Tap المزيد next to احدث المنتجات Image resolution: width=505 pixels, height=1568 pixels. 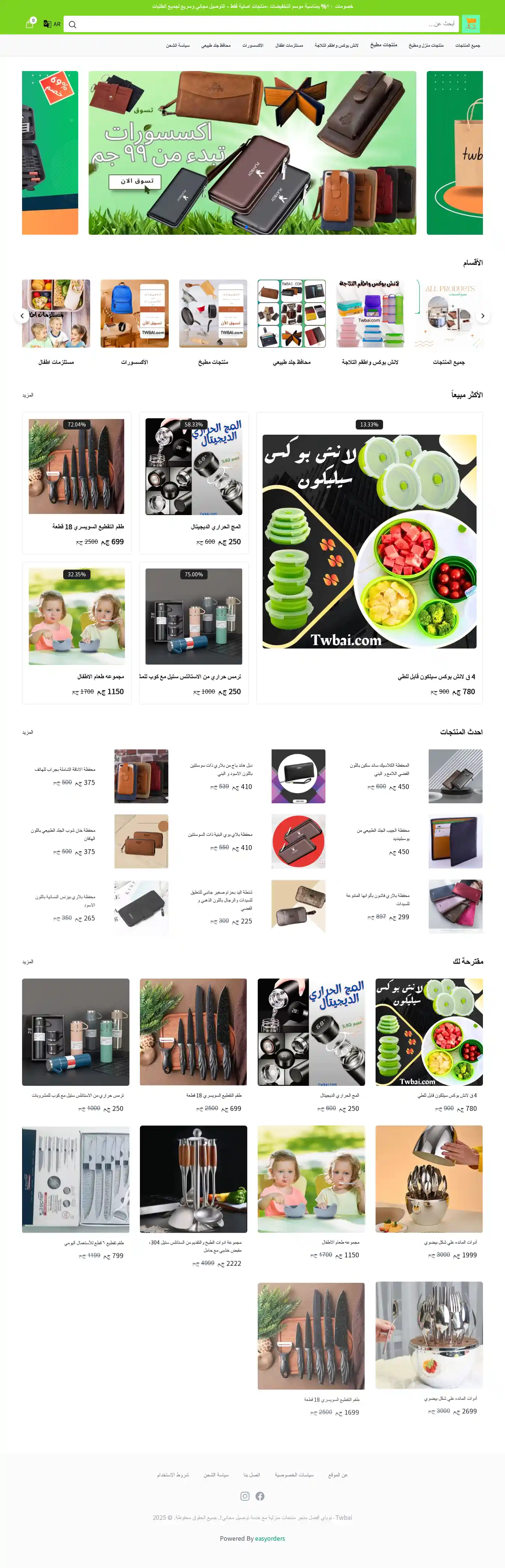click(27, 732)
